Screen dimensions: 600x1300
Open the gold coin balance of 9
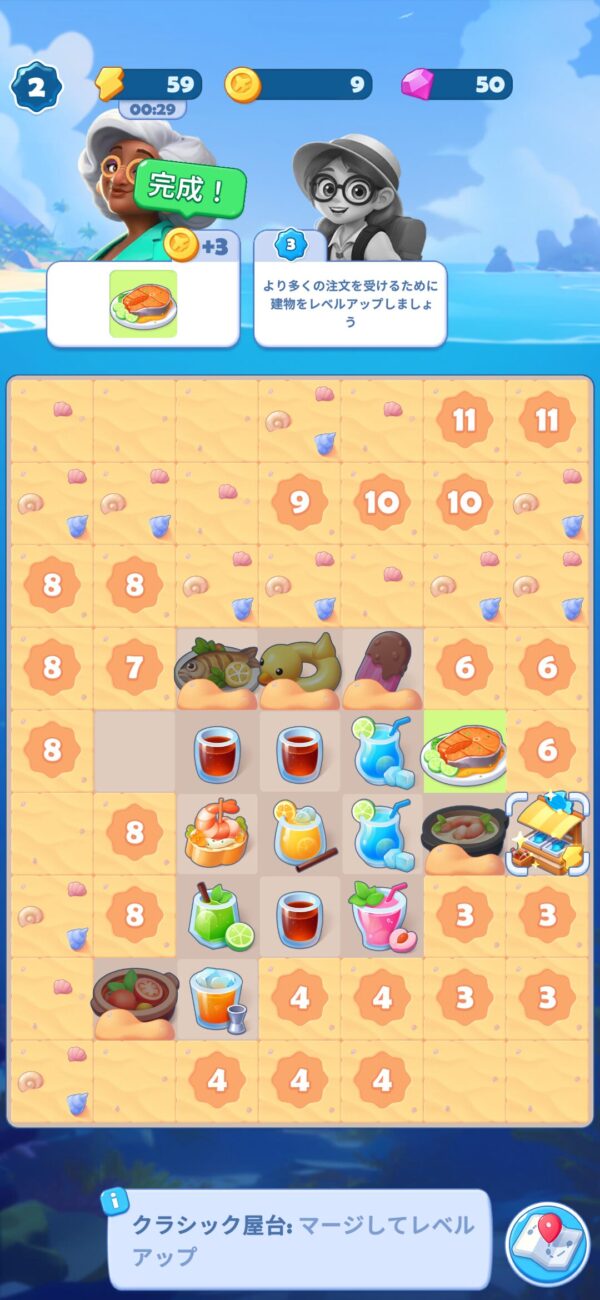(x=300, y=85)
